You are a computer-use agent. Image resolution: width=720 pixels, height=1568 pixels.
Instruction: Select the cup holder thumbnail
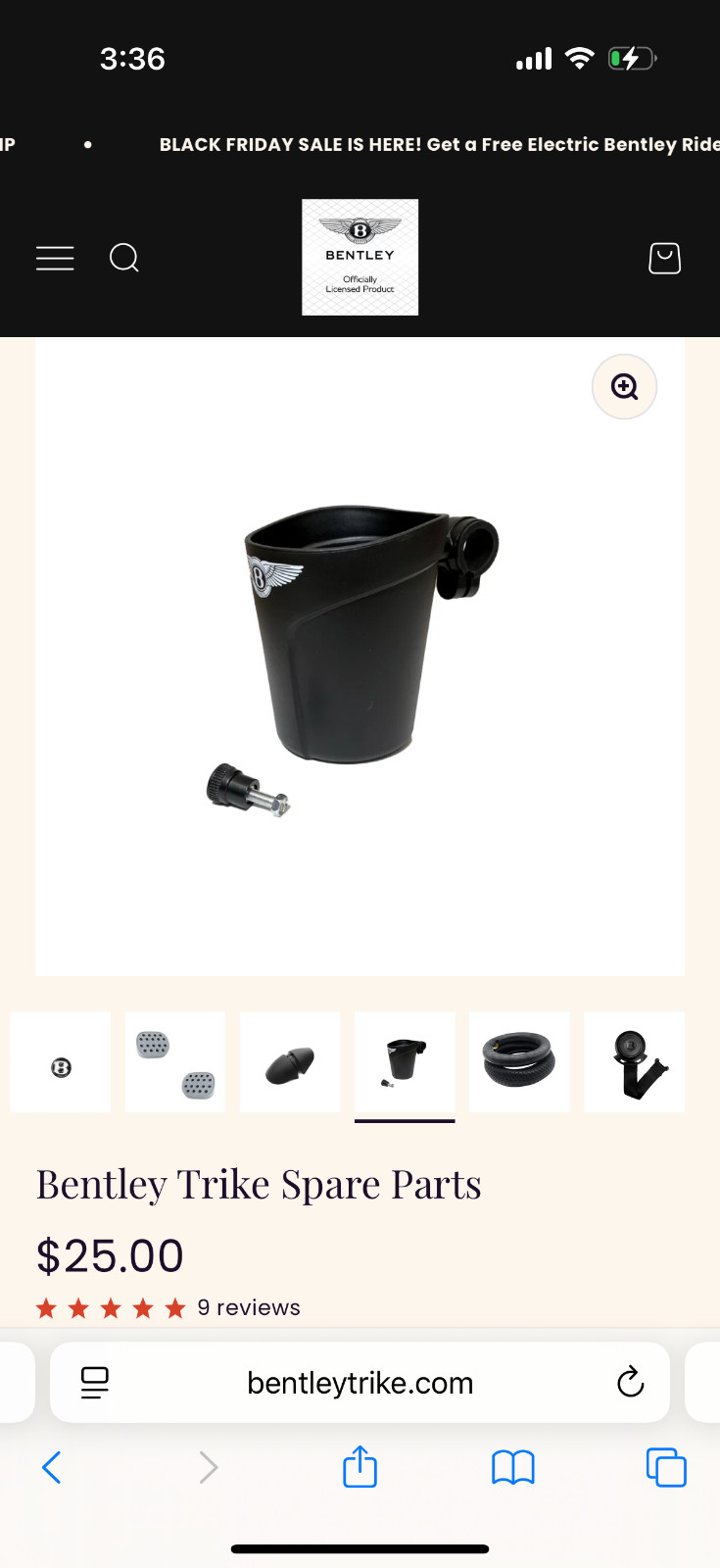pos(405,1062)
